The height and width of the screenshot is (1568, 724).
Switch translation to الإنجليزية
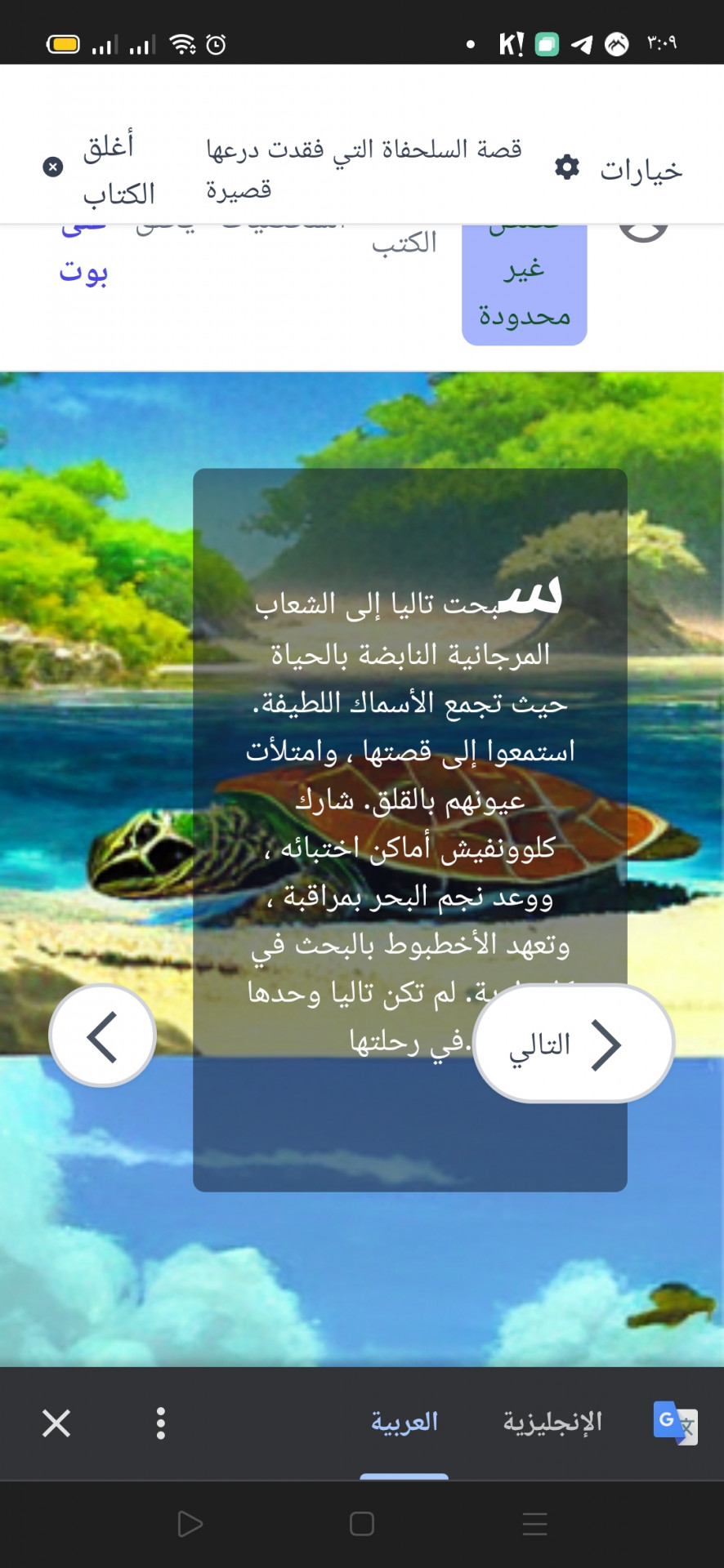point(552,1422)
